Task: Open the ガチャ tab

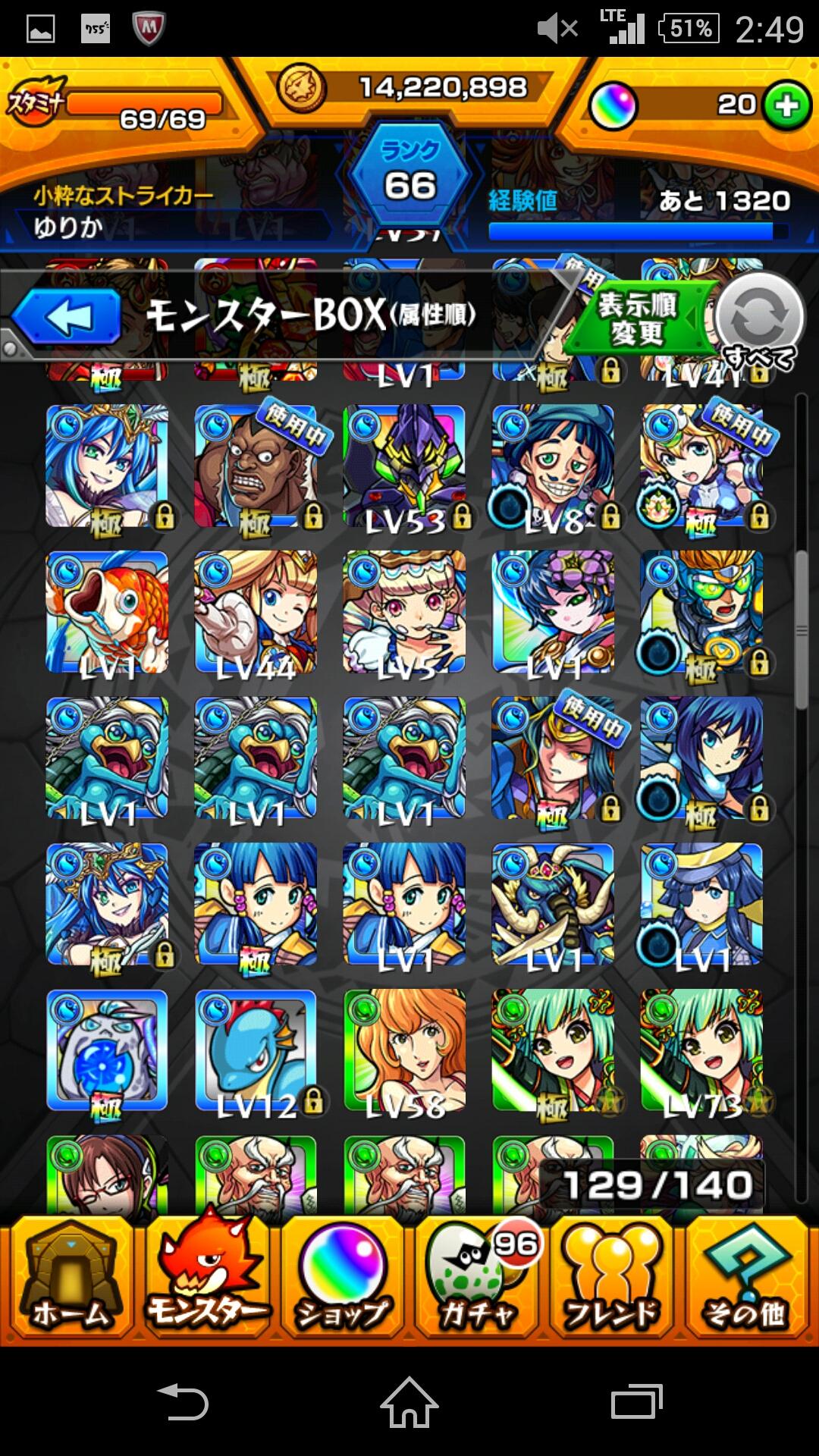Action: pos(477,1282)
